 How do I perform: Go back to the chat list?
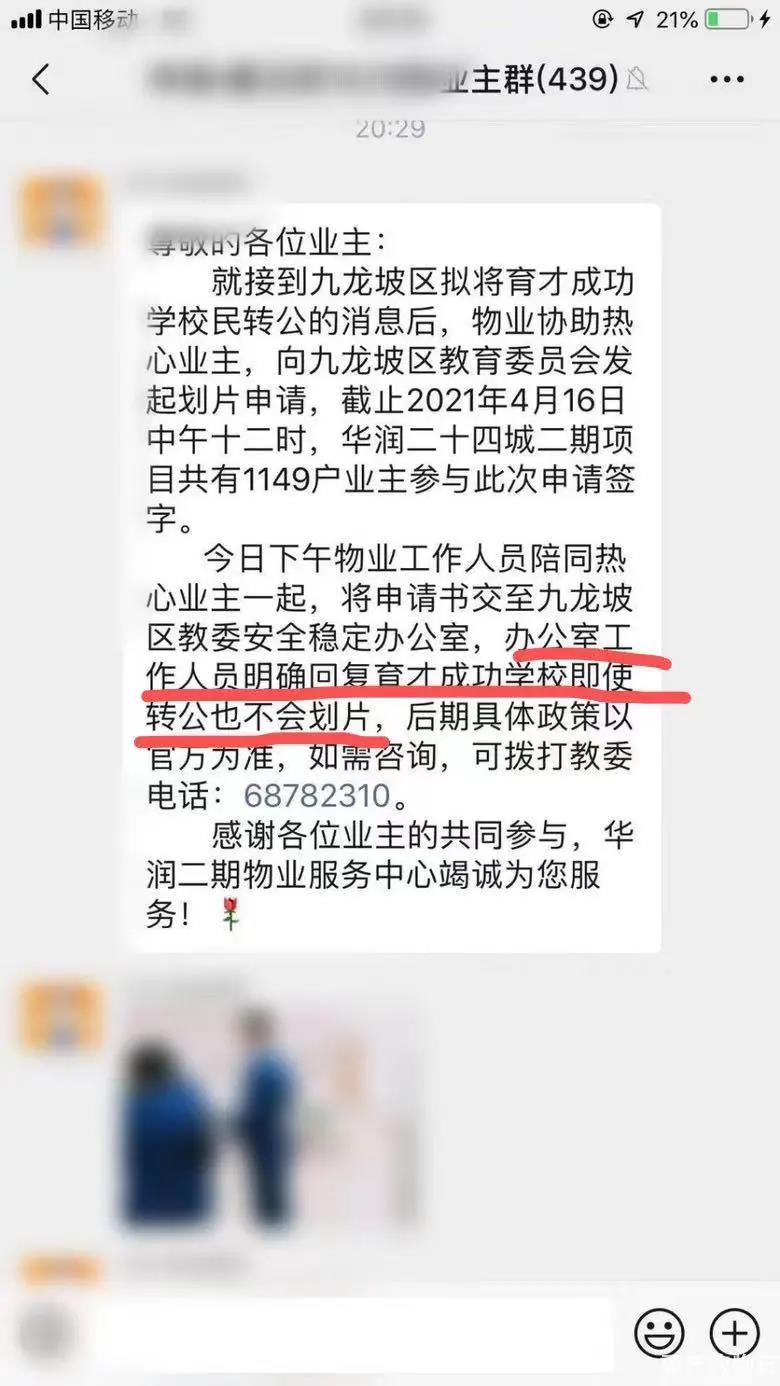click(x=41, y=79)
